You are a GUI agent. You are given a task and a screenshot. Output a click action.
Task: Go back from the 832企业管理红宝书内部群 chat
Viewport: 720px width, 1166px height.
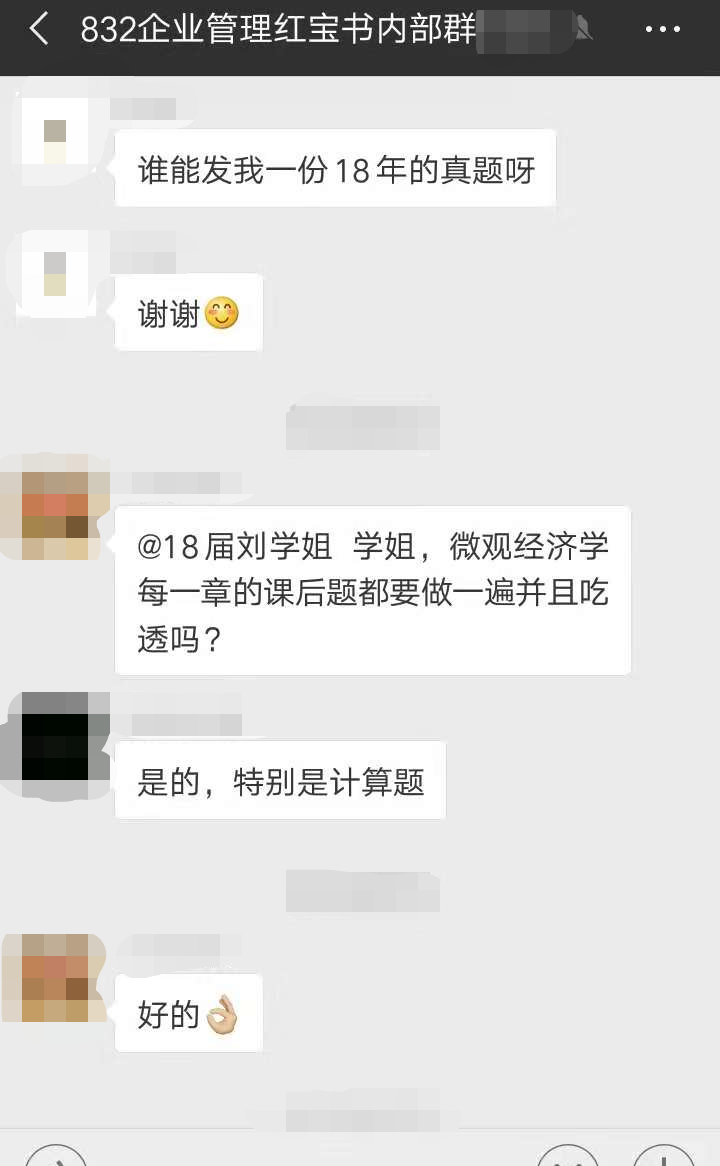click(39, 30)
